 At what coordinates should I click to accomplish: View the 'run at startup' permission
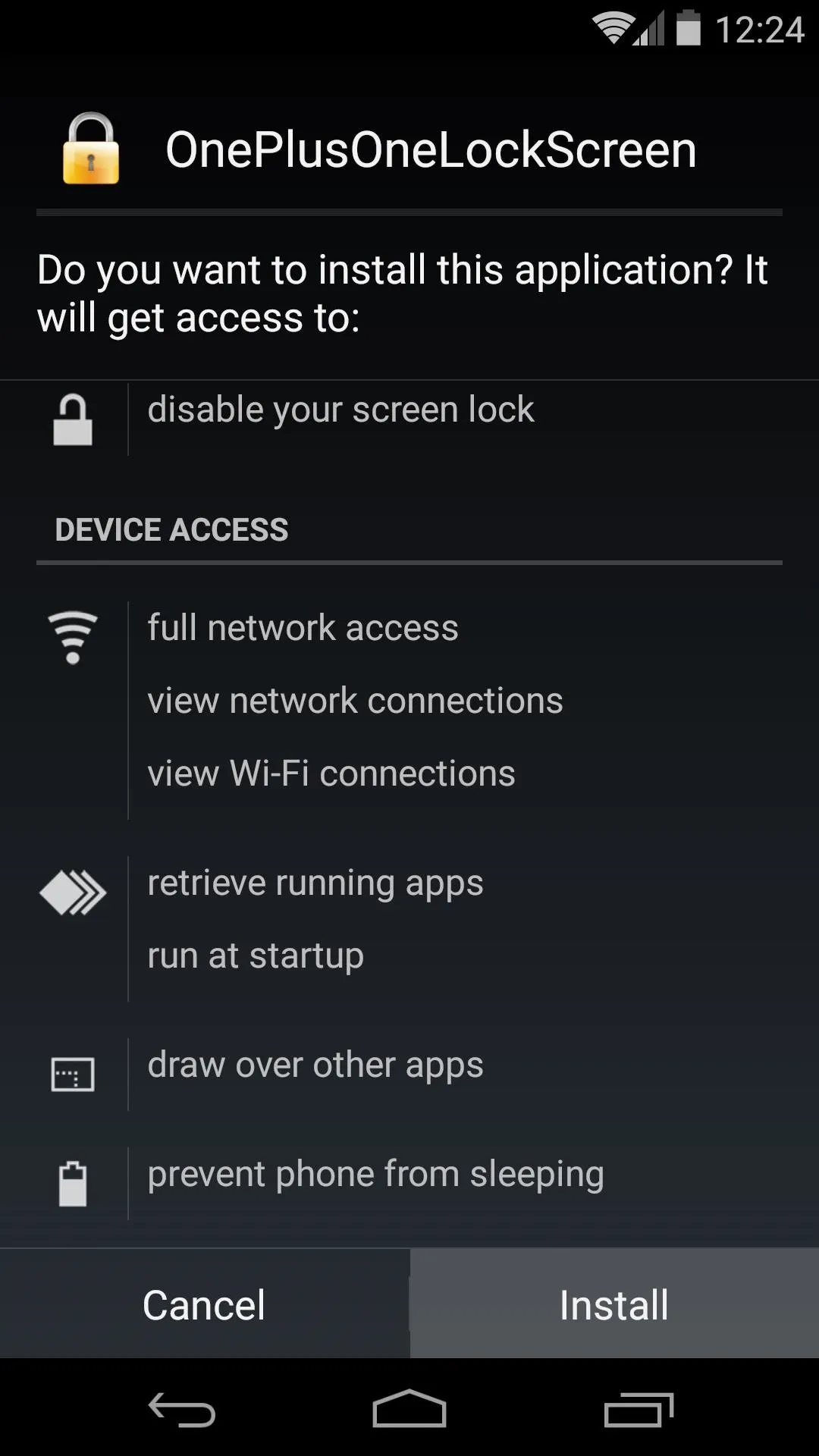pos(256,955)
